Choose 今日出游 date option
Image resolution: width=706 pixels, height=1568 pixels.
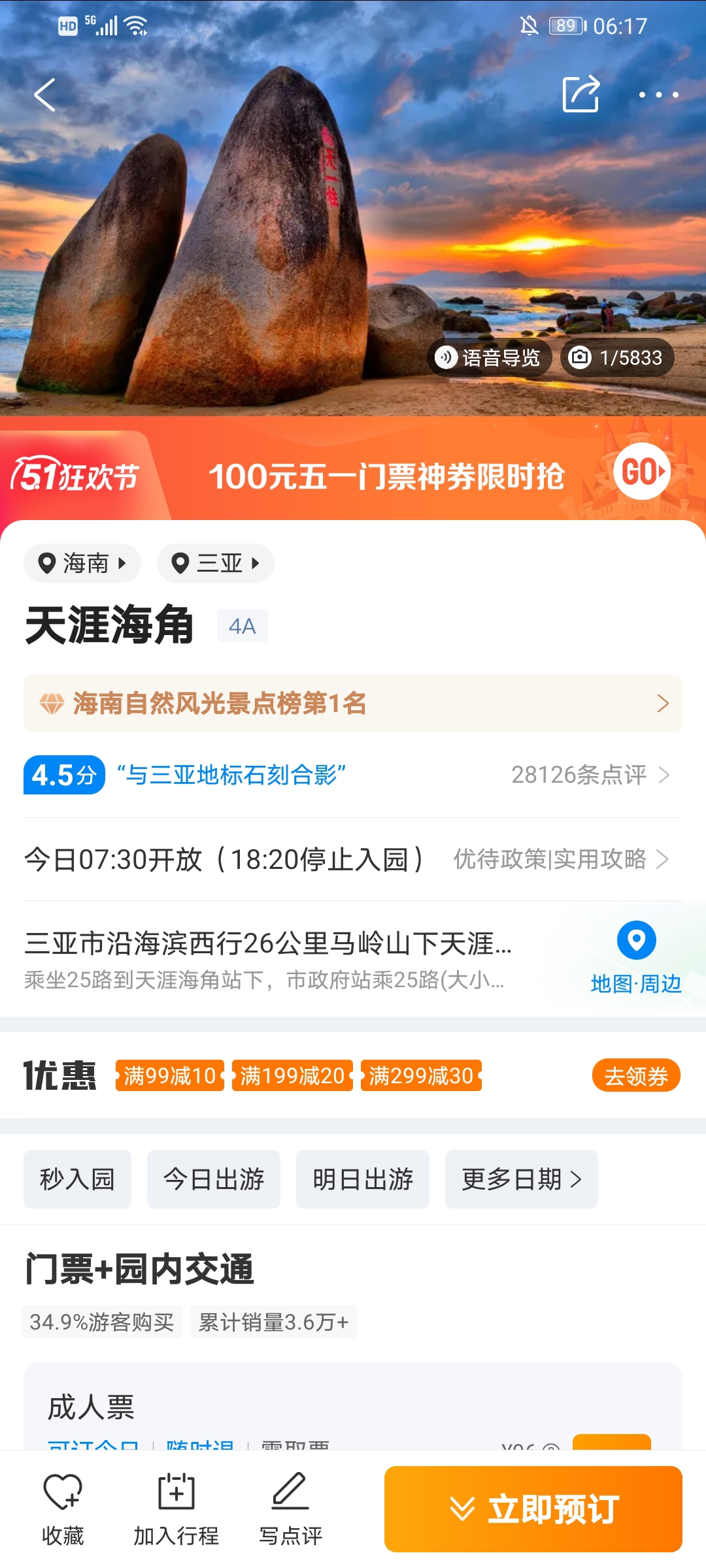pos(214,1179)
